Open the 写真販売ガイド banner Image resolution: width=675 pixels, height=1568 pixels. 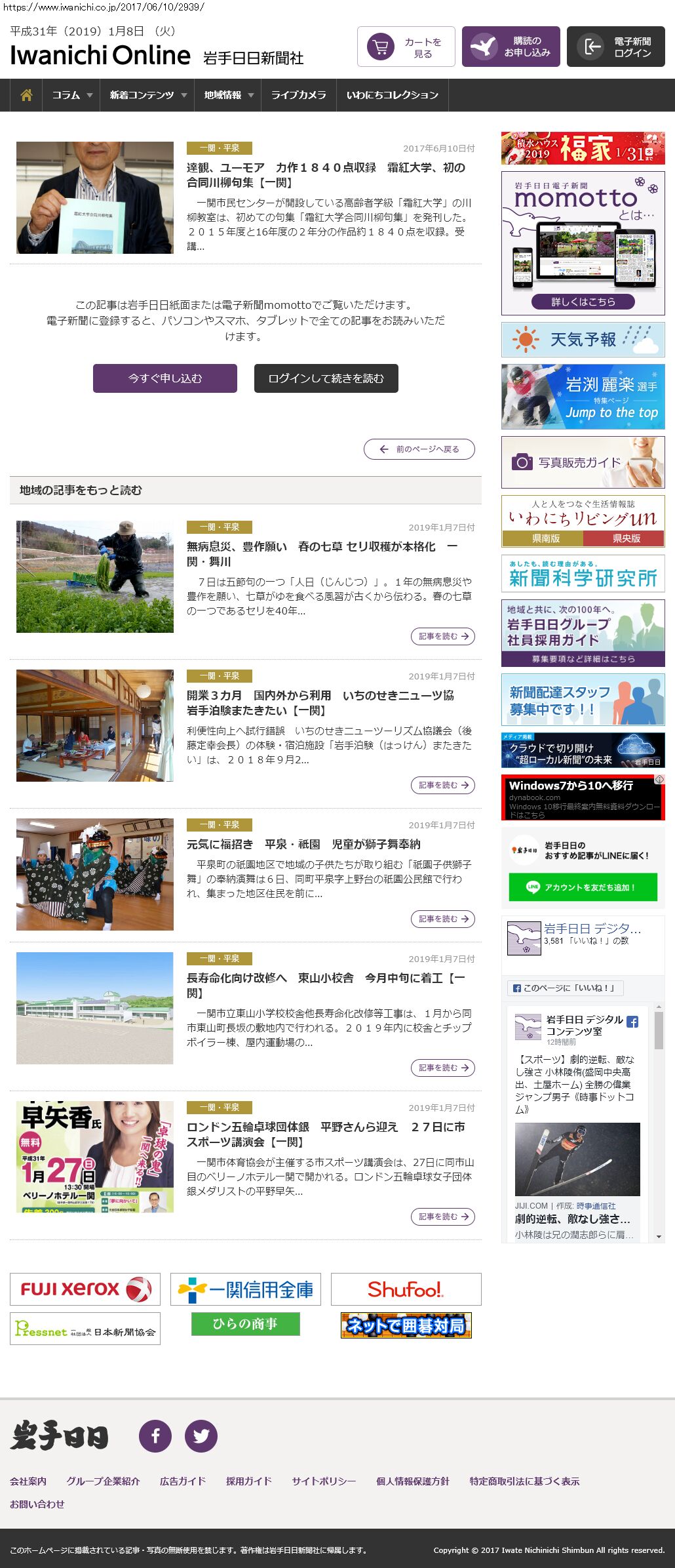pos(583,462)
